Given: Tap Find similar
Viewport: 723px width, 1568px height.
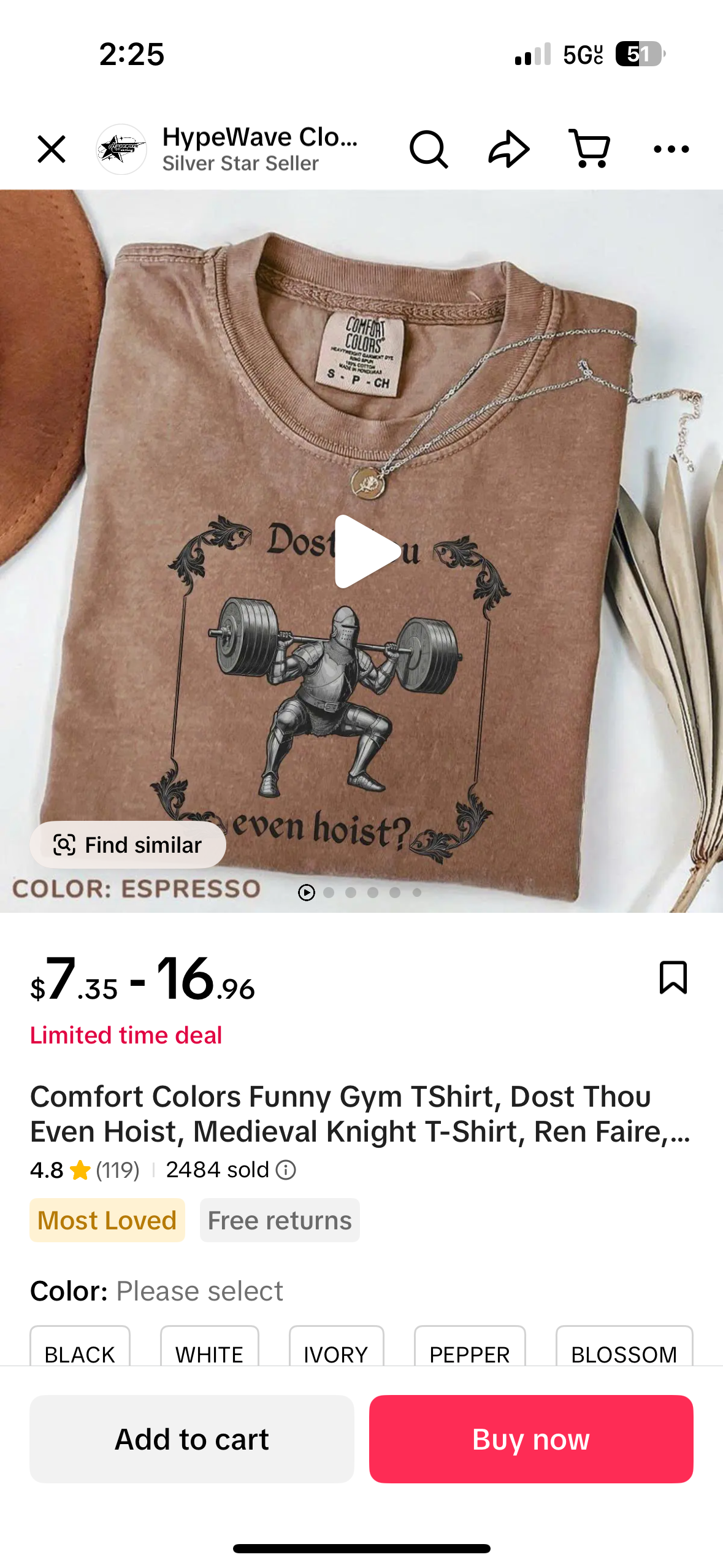Looking at the screenshot, I should pos(128,845).
